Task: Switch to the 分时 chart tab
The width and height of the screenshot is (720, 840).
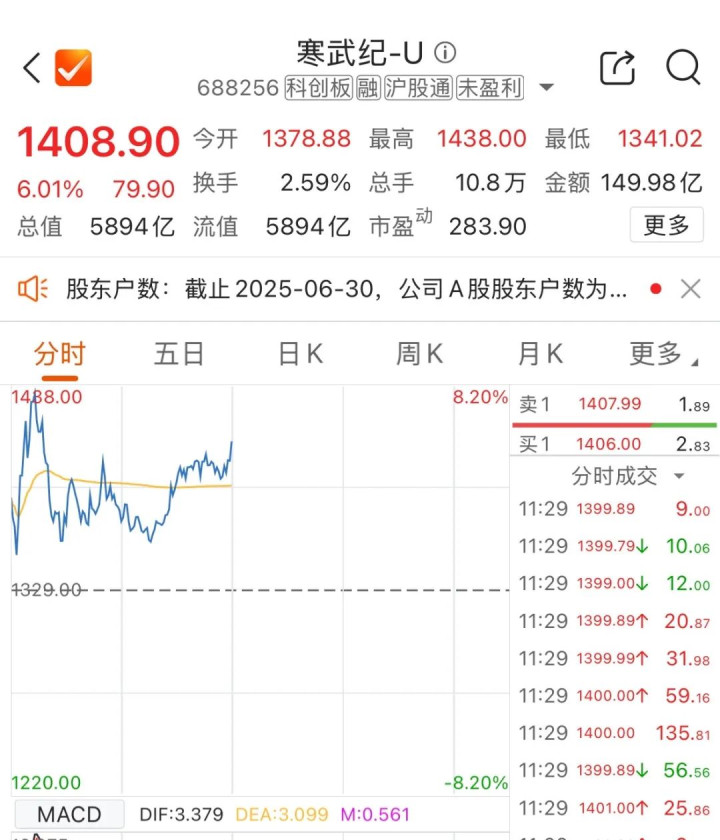Action: [x=60, y=354]
